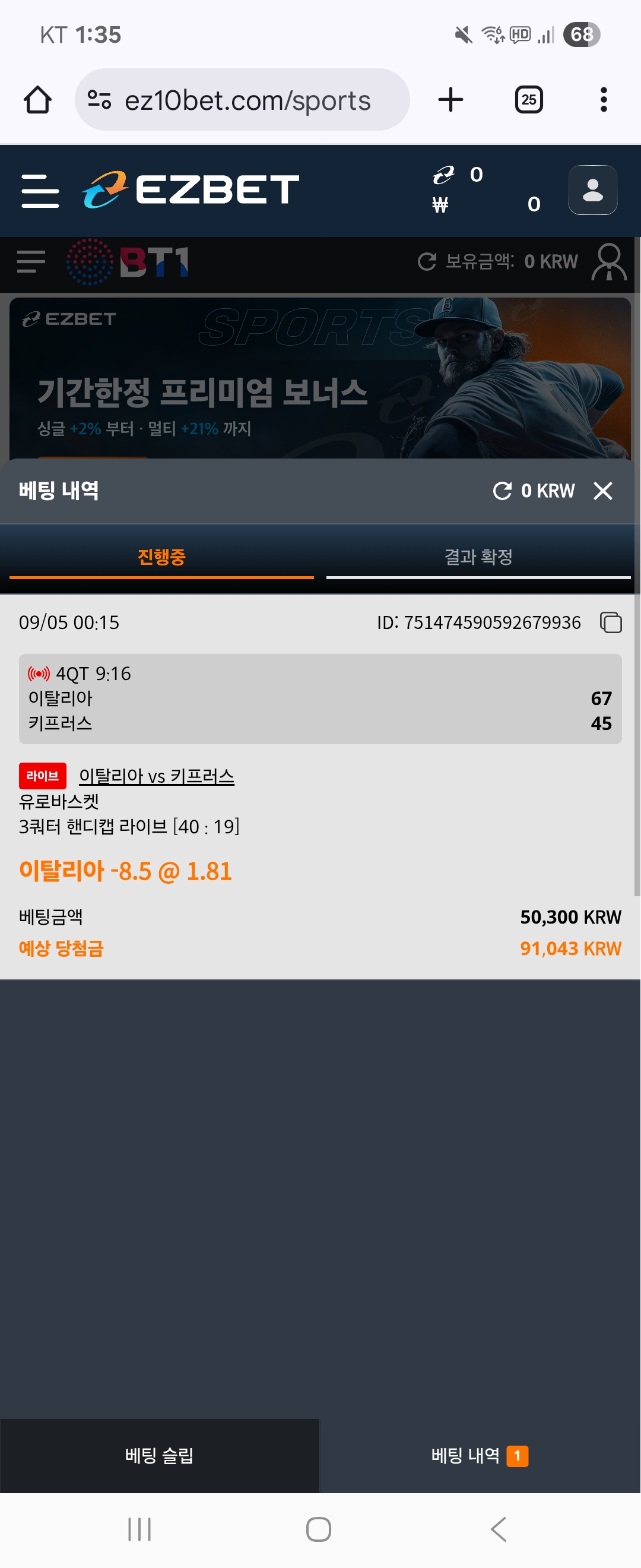View the 25 open browser tabs
The width and height of the screenshot is (641, 1568).
528,100
